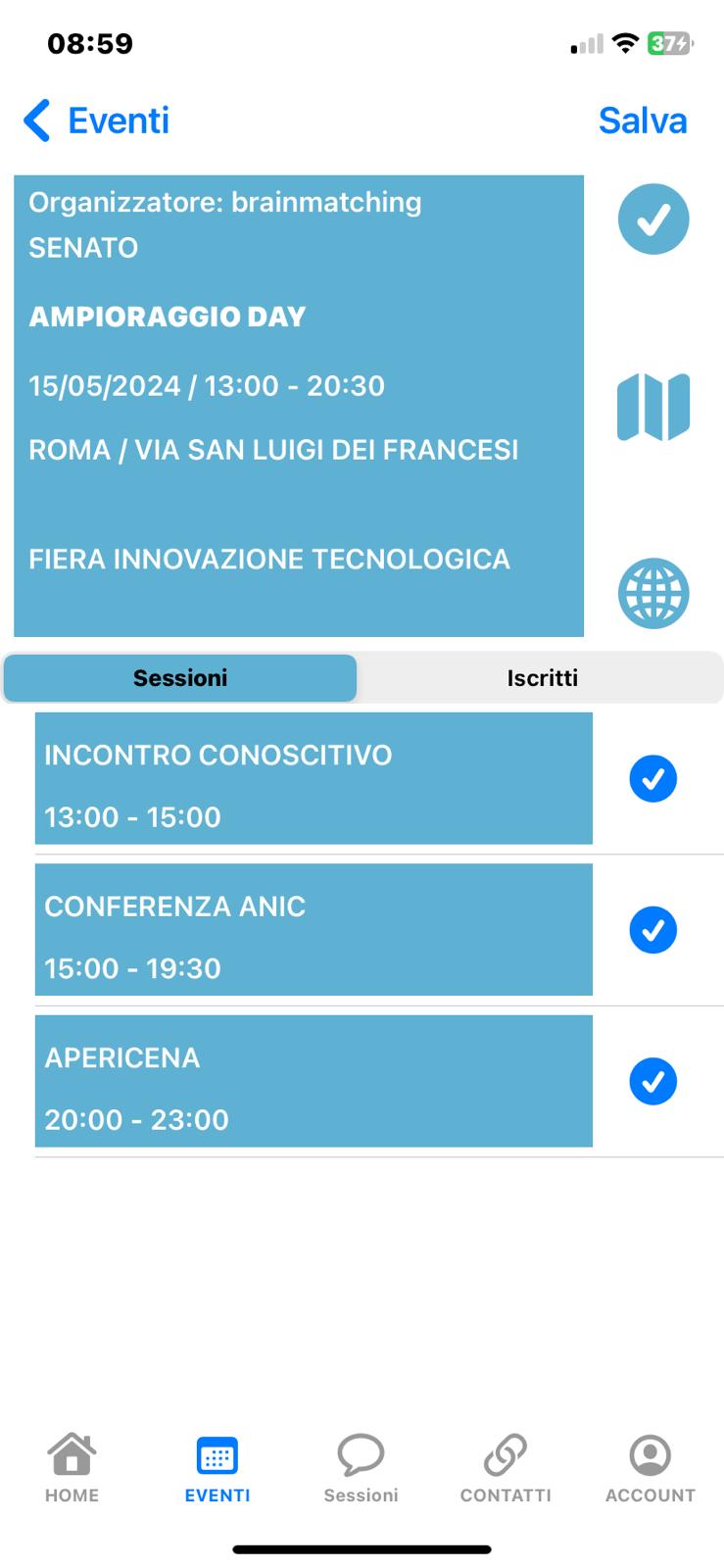Open the event location map icon
The height and width of the screenshot is (1568, 724).
click(653, 407)
